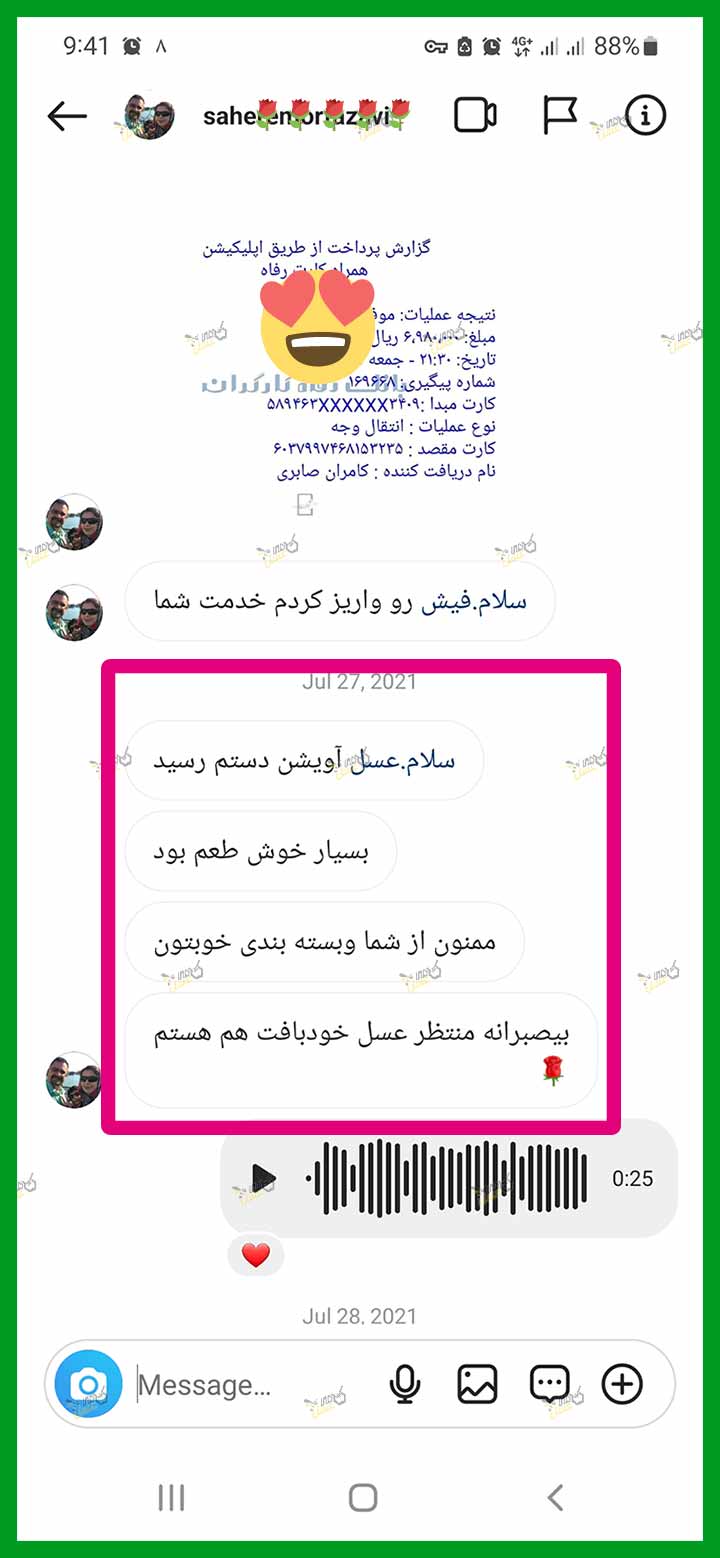Viewport: 720px width, 1558px height.
Task: Tap the plus icon for more options
Action: point(622,1384)
